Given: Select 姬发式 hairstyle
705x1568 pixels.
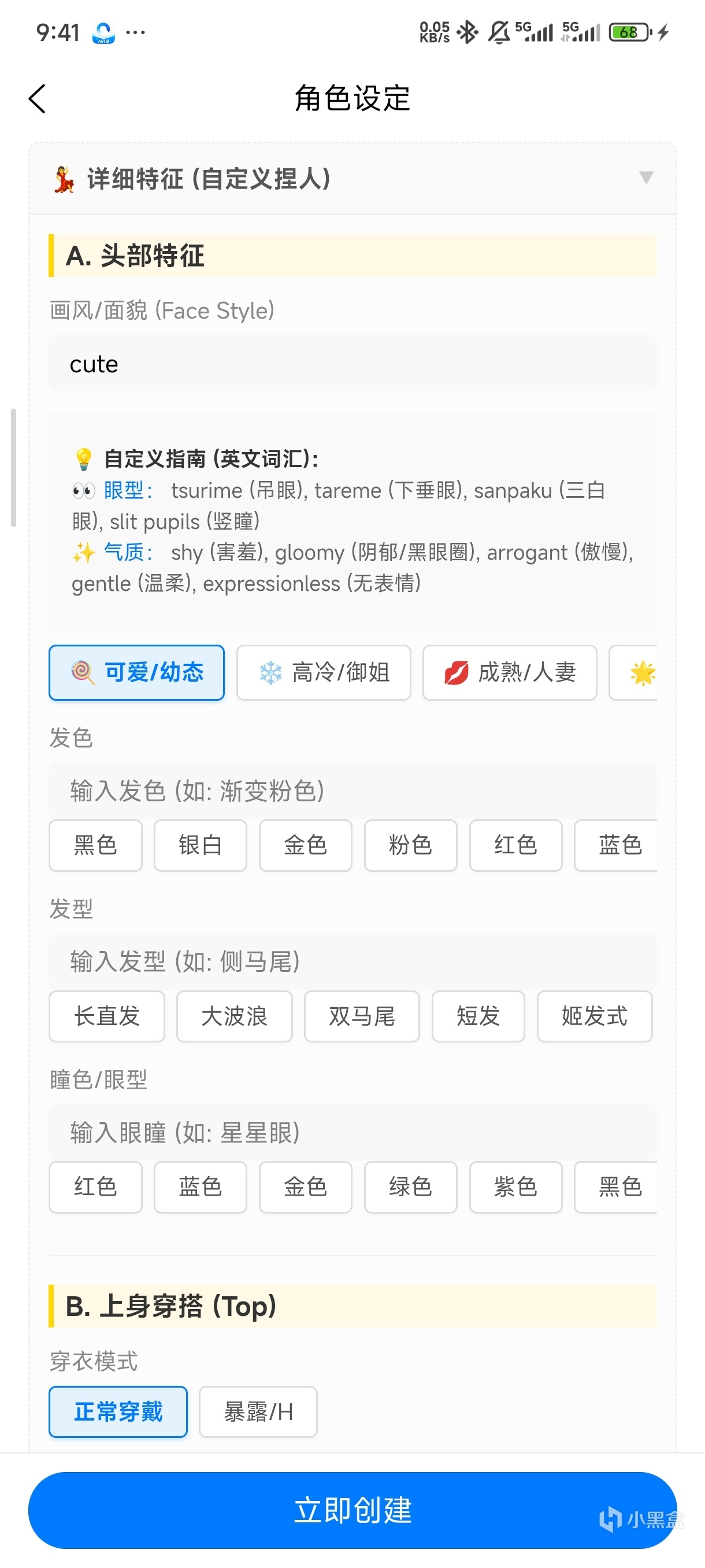Looking at the screenshot, I should (593, 1016).
